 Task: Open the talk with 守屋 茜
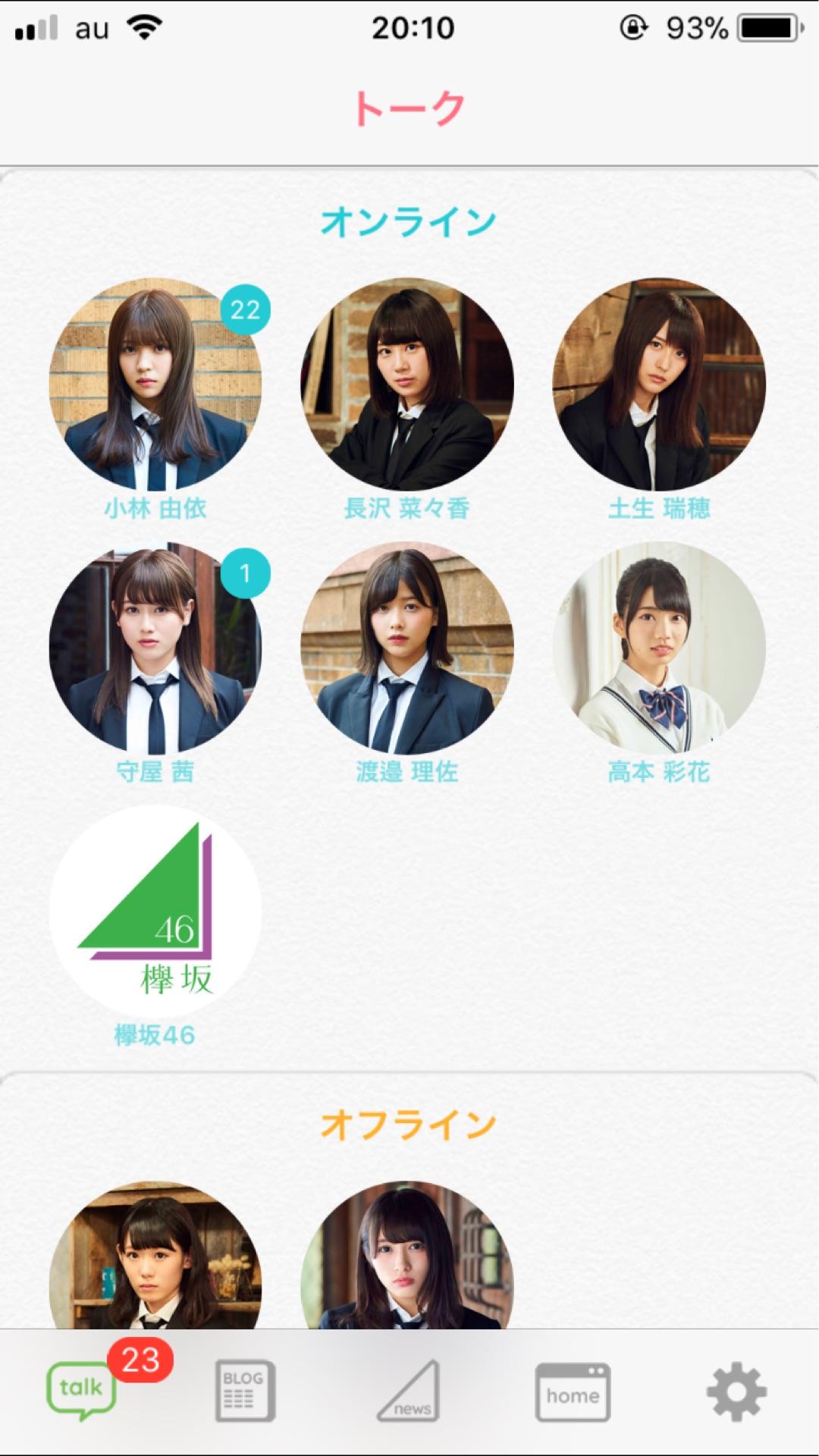pyautogui.click(x=155, y=648)
